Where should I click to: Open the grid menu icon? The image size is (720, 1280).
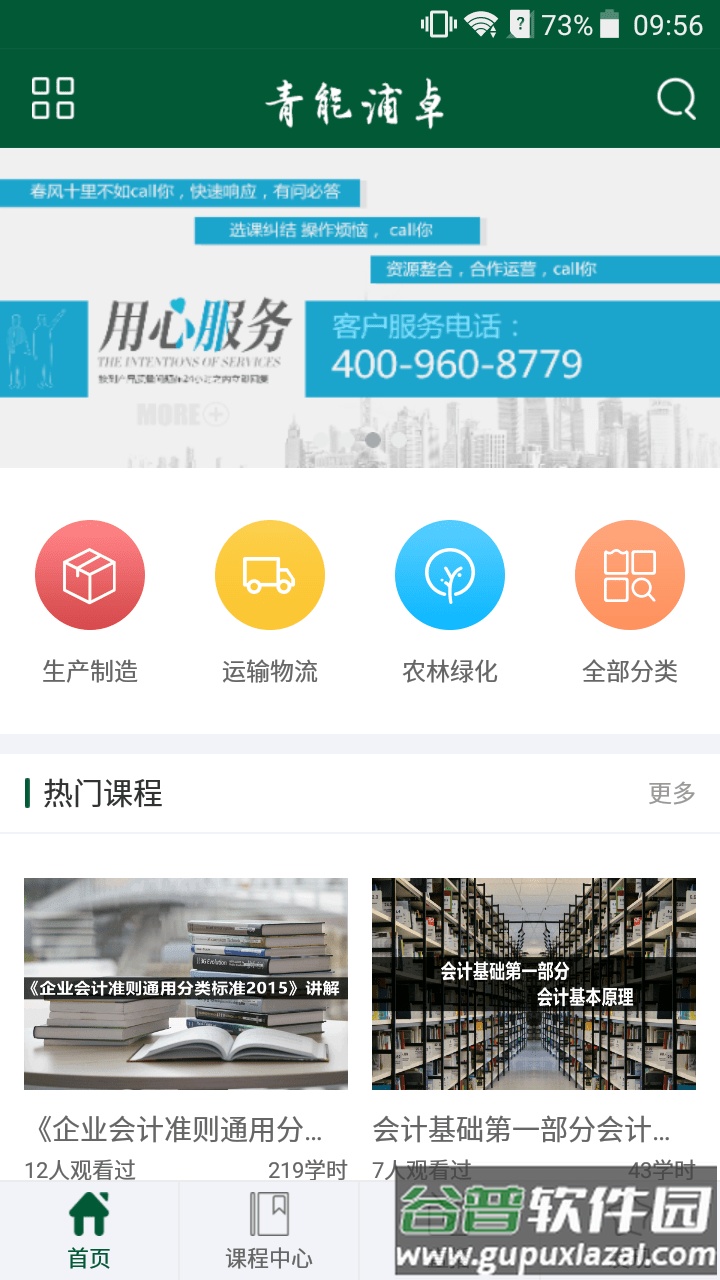tap(53, 98)
